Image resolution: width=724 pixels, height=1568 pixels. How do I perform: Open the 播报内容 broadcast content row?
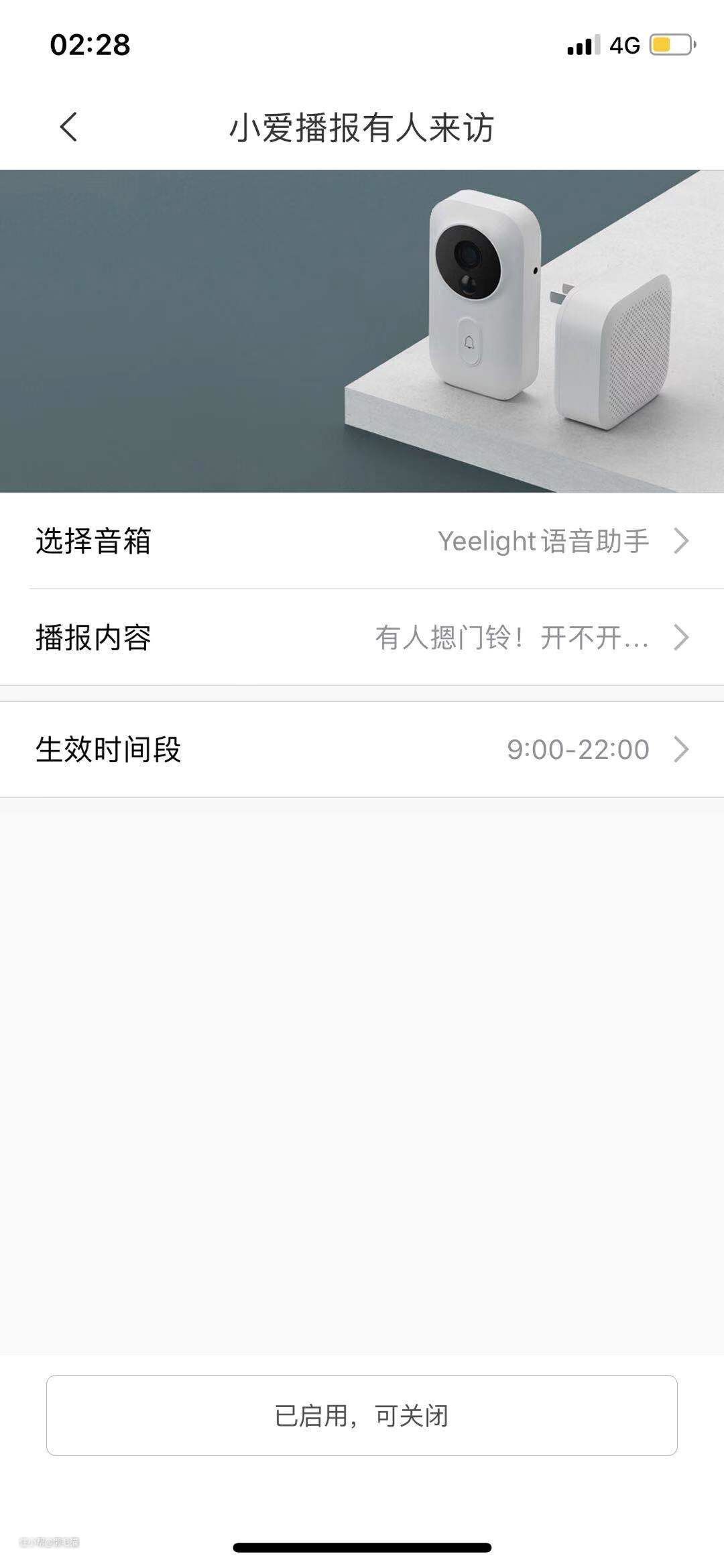click(362, 638)
